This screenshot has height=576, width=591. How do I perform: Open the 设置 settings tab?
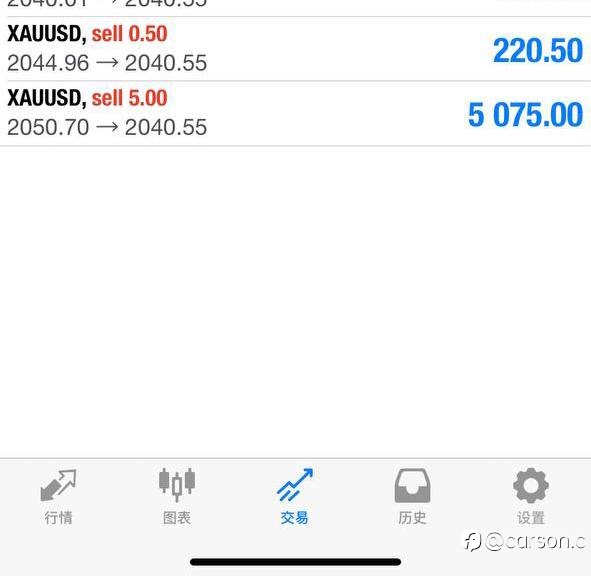pyautogui.click(x=531, y=496)
